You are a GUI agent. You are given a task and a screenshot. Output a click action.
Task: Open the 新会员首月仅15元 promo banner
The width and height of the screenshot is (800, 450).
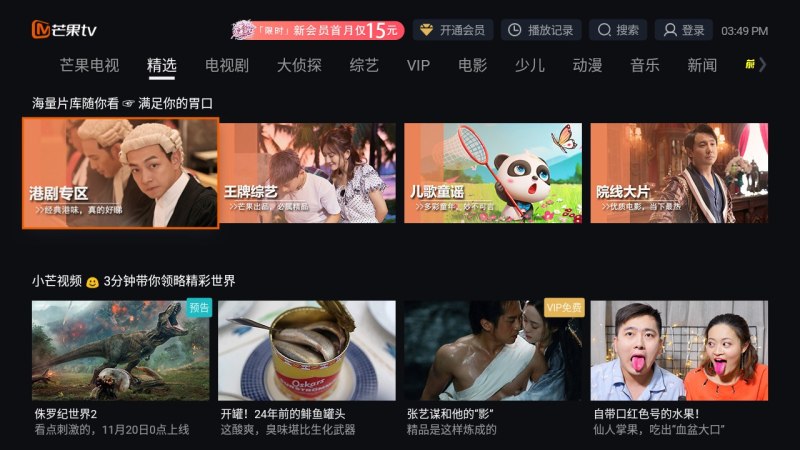pos(318,30)
